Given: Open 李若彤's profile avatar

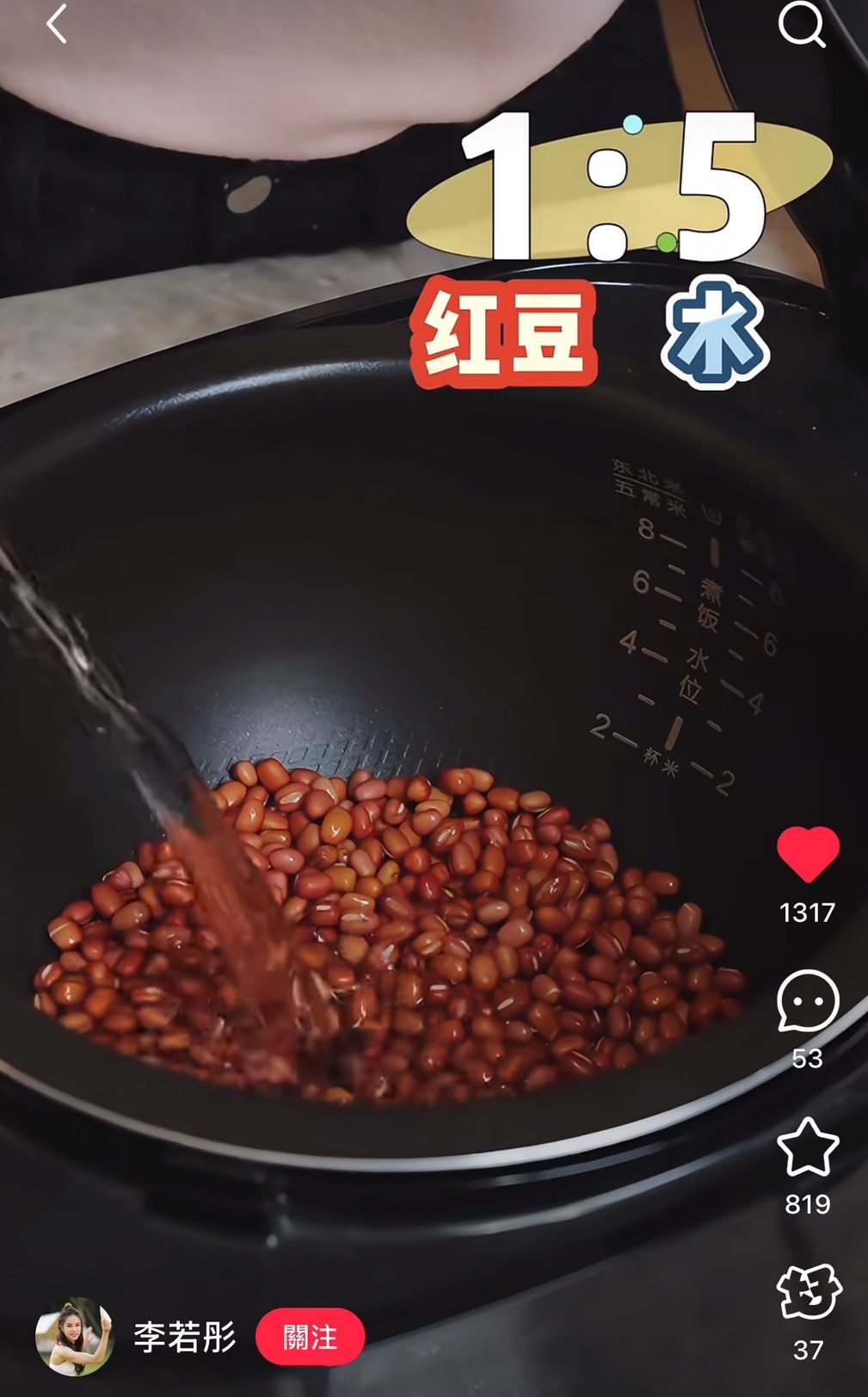Looking at the screenshot, I should click(x=74, y=1336).
